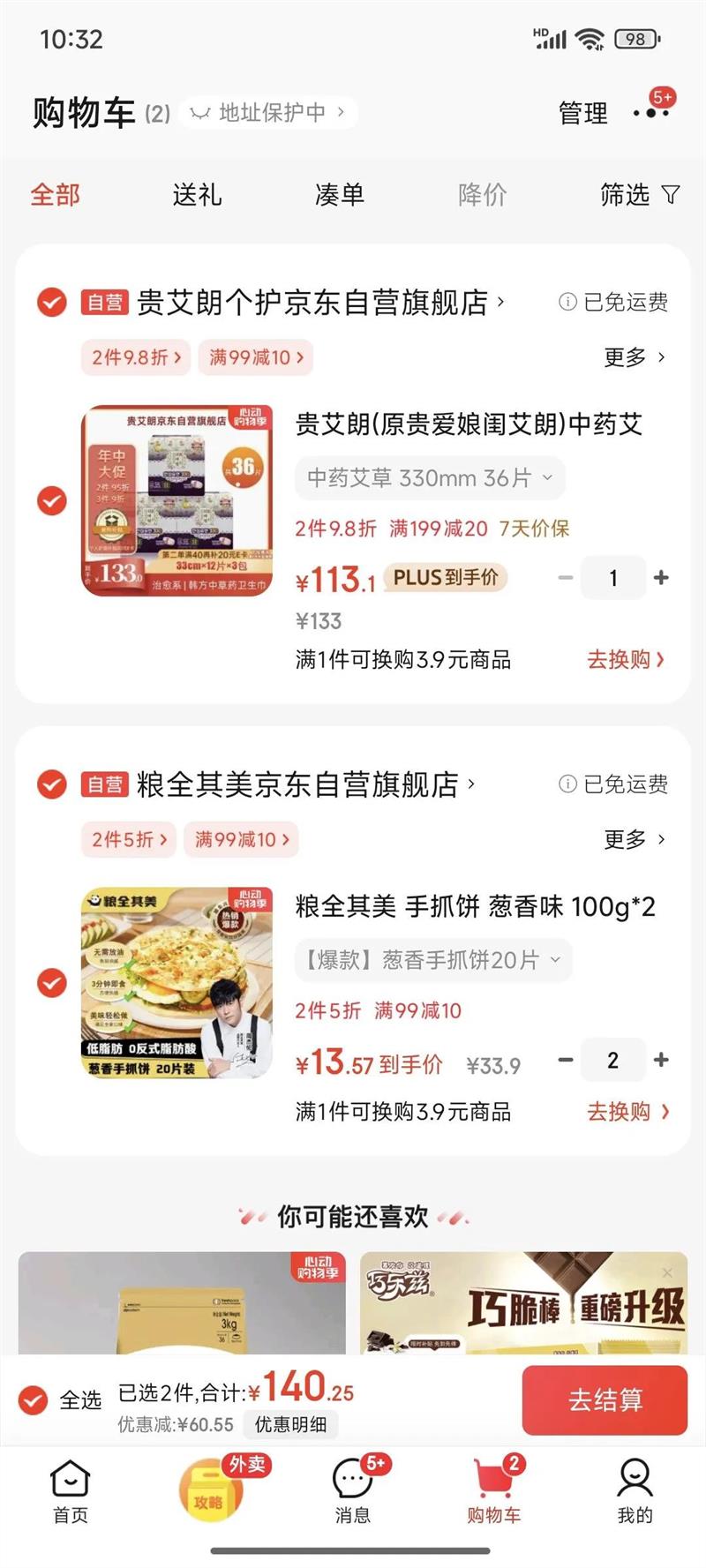
Task: Go to the 首页 home tab
Action: click(x=71, y=1491)
